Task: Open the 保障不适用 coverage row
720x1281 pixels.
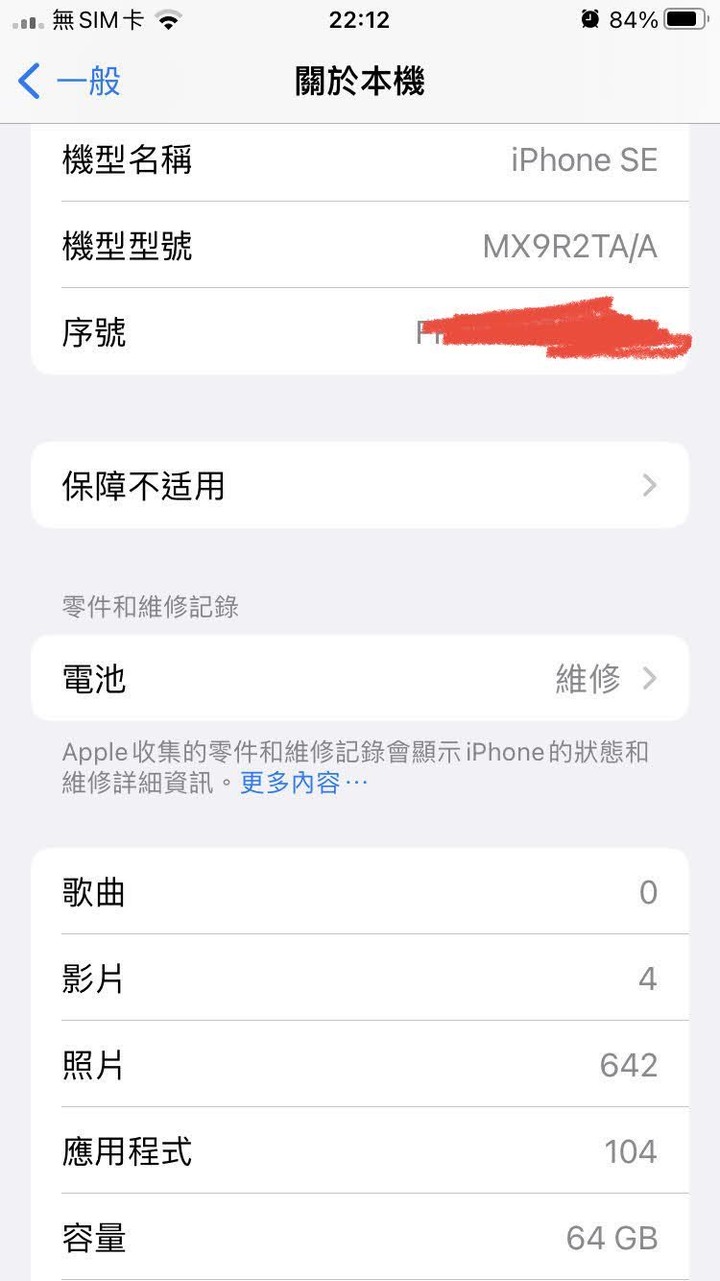Action: (x=360, y=486)
